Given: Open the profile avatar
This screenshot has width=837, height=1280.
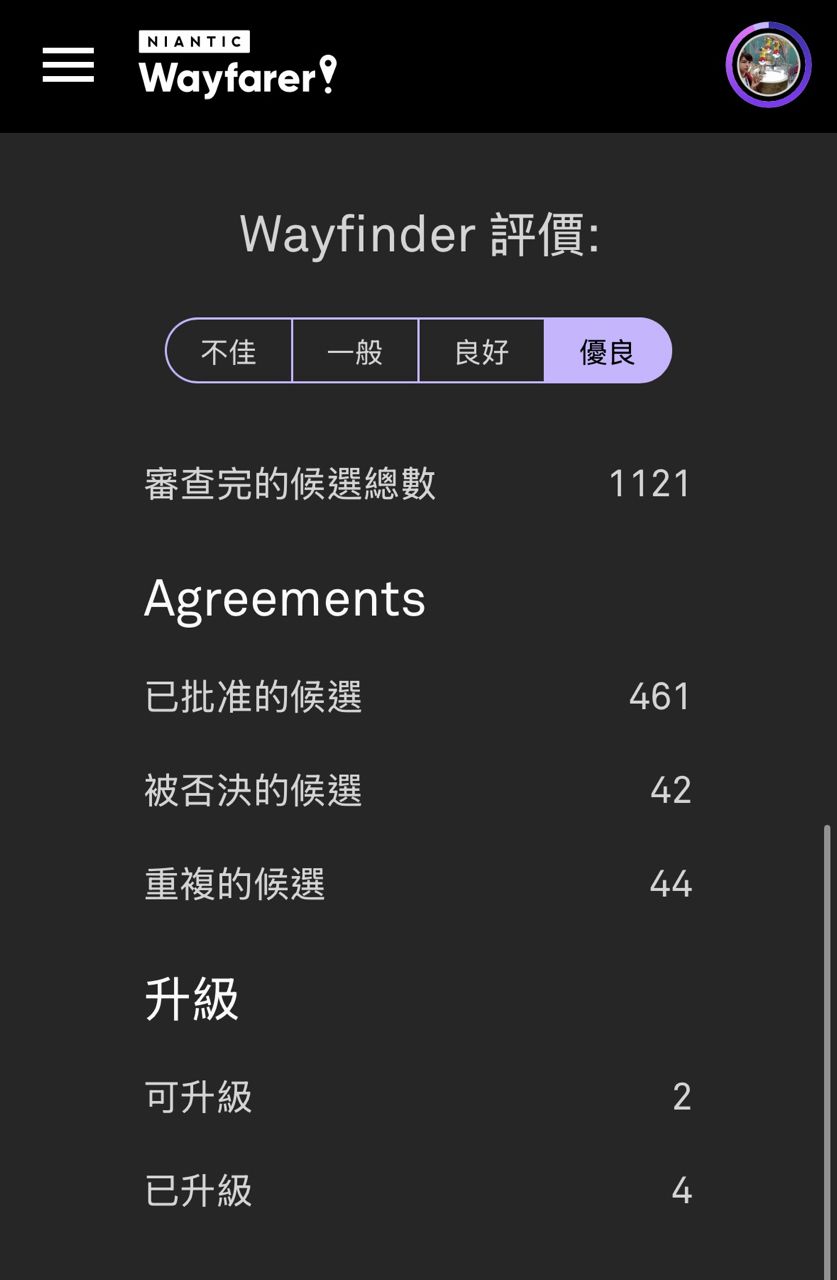Looking at the screenshot, I should (768, 65).
